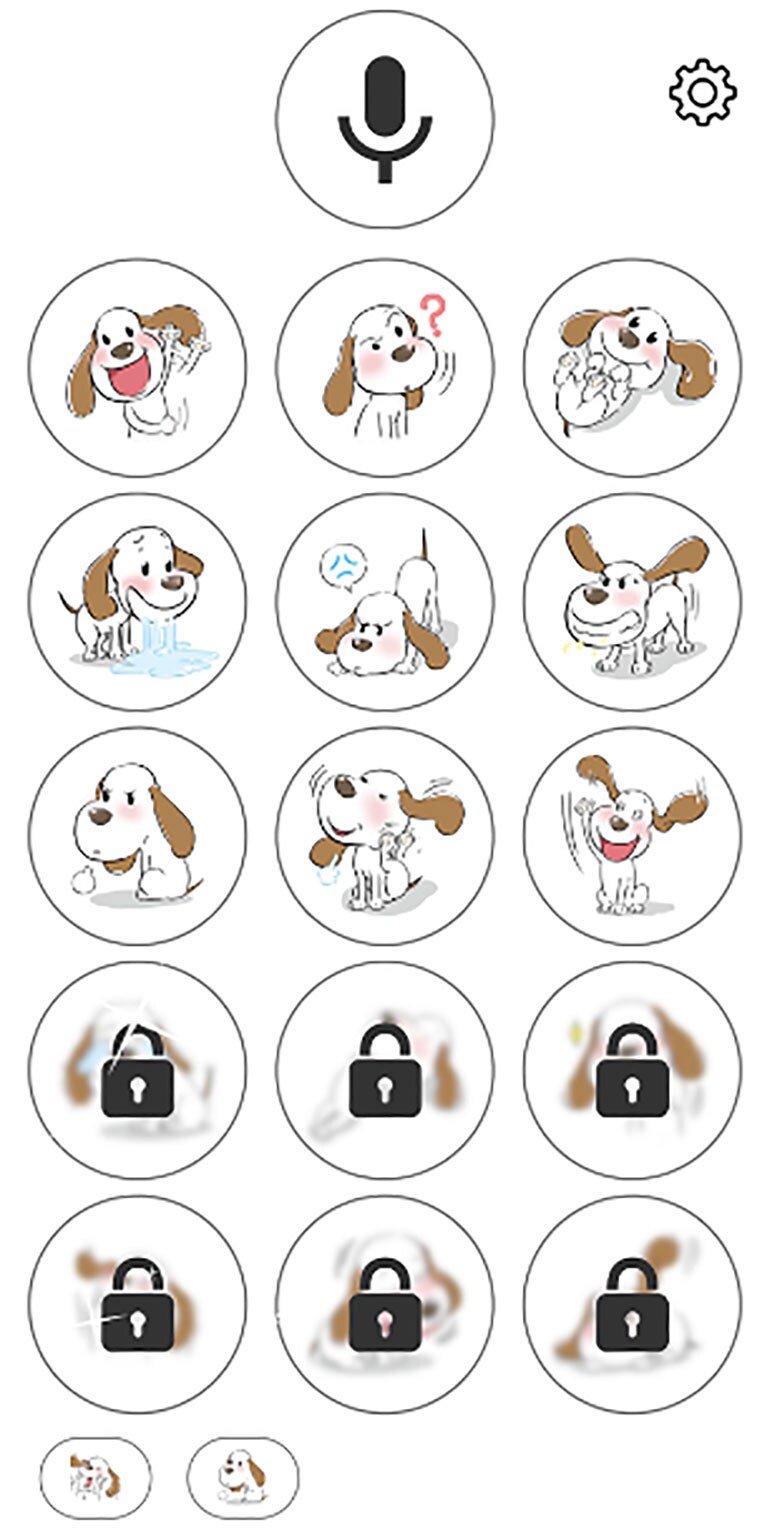This screenshot has height=1530, width=770.
Task: Tap the angry crouching dog sticker
Action: click(385, 601)
